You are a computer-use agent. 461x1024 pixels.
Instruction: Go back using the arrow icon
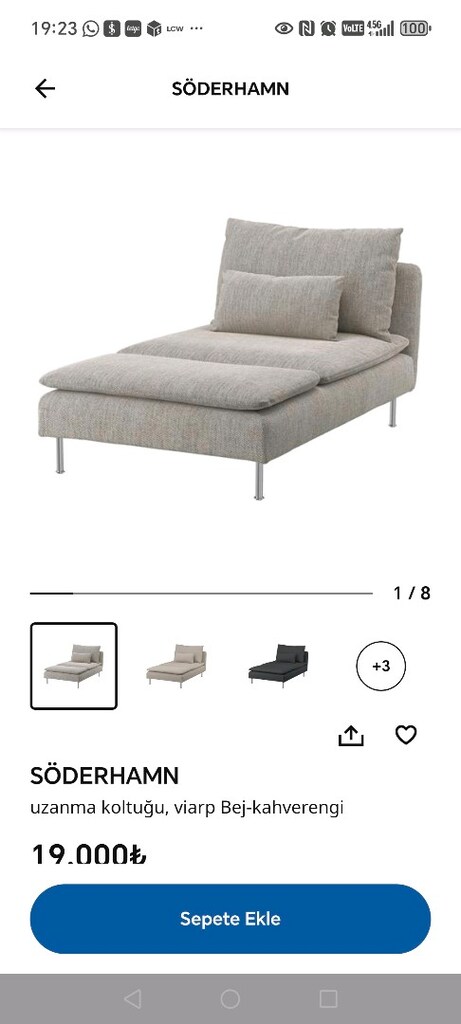[x=45, y=89]
